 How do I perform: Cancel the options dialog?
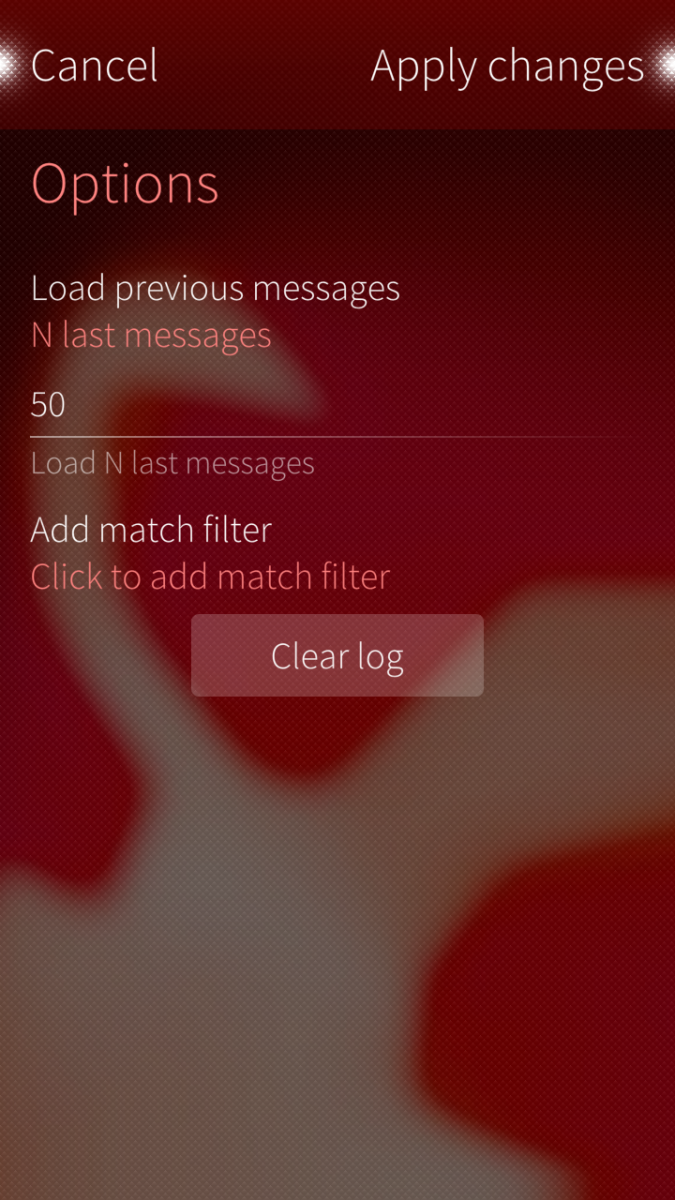click(x=94, y=66)
